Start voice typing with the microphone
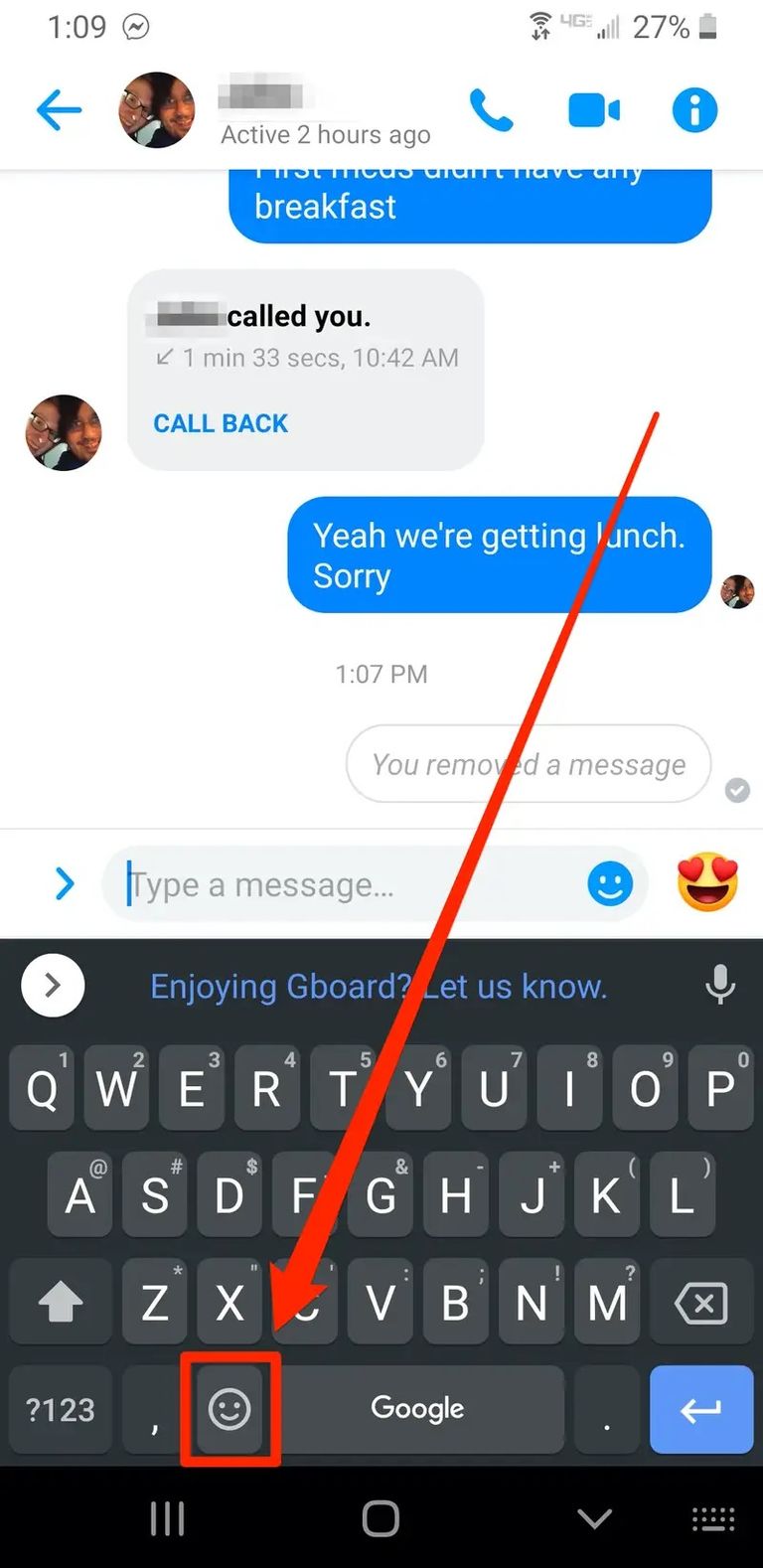 (x=720, y=985)
